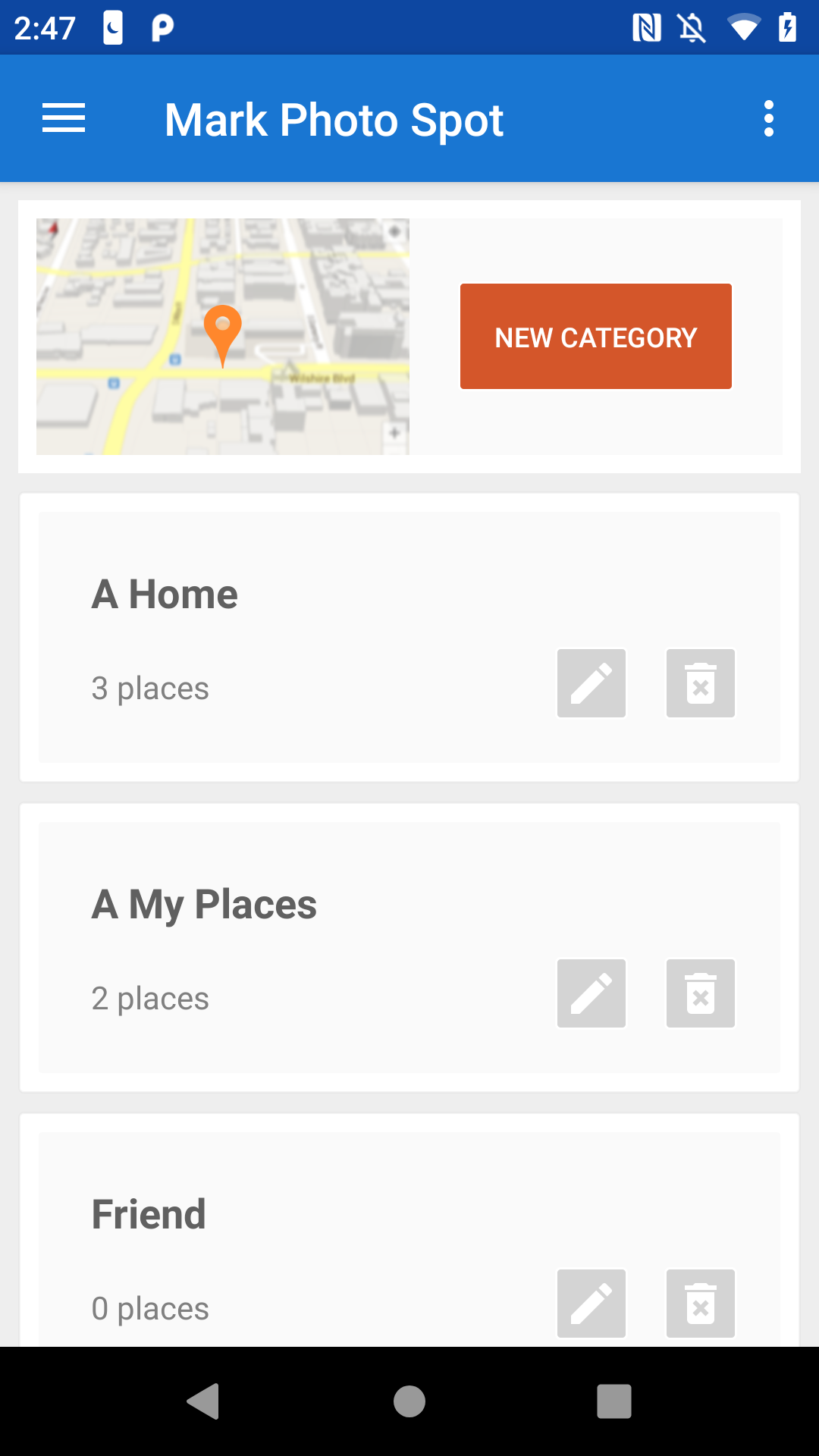819x1456 pixels.
Task: Go to the home screen
Action: pos(409,1401)
